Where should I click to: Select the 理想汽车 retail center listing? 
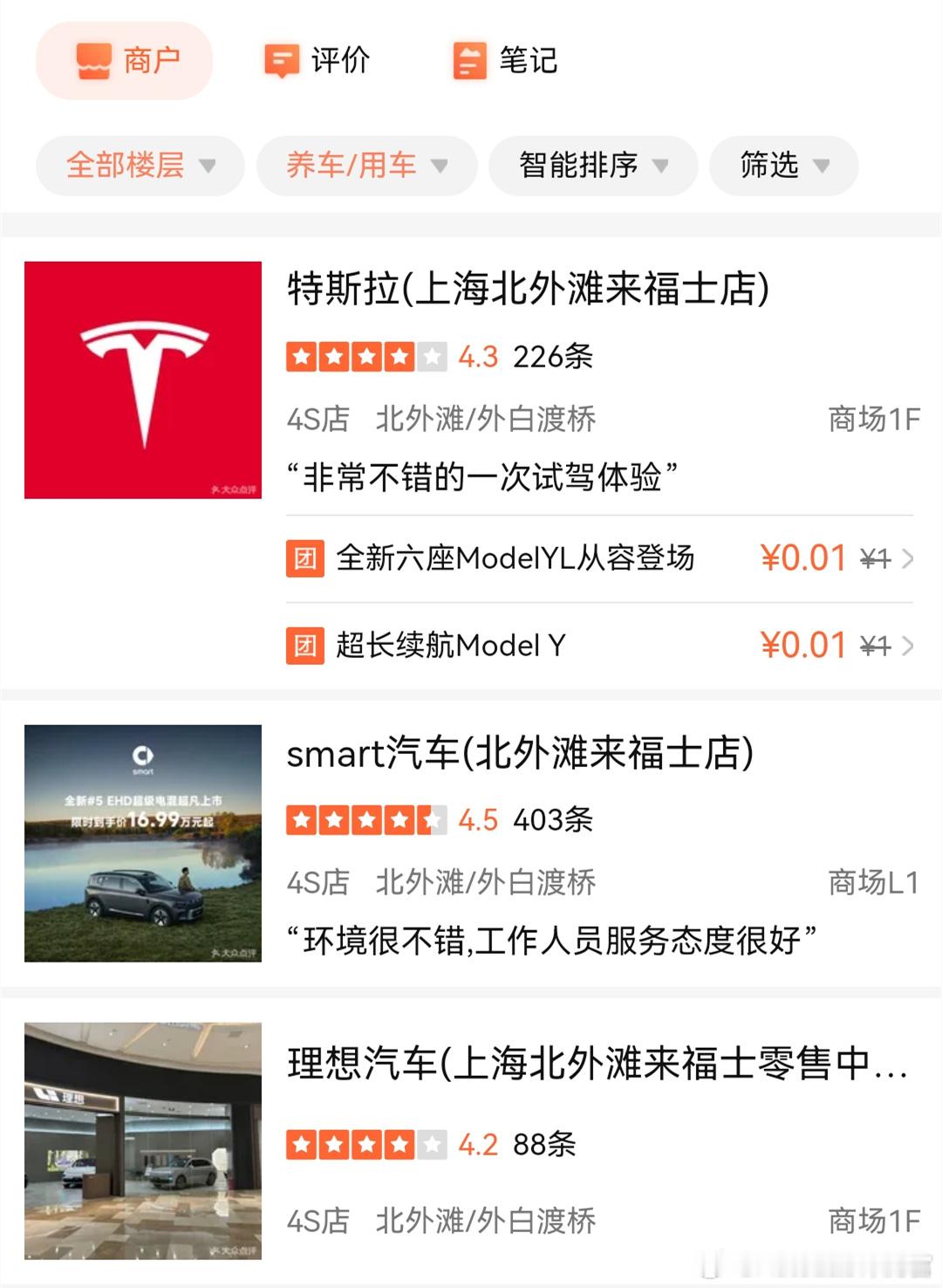(x=597, y=1064)
